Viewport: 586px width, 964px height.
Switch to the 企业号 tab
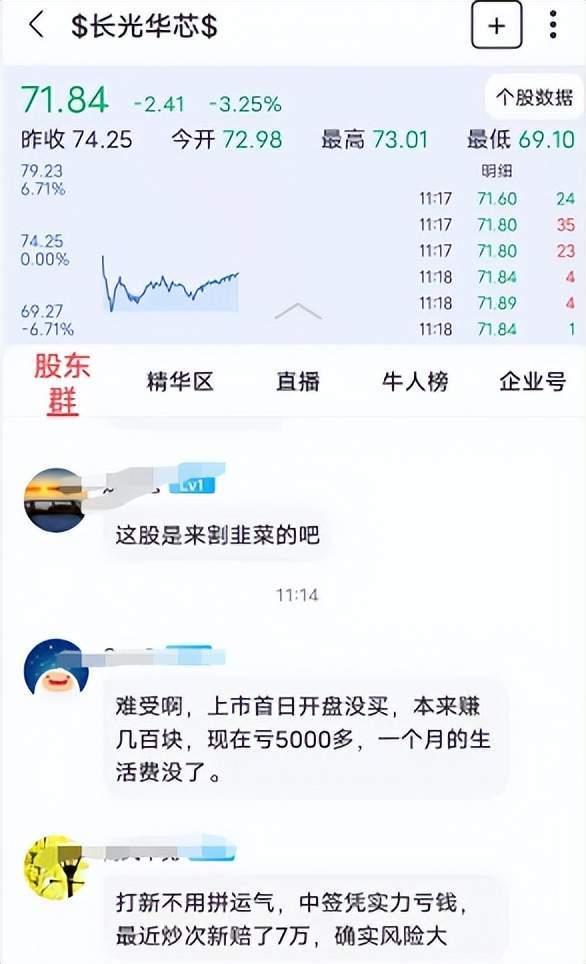pos(533,382)
